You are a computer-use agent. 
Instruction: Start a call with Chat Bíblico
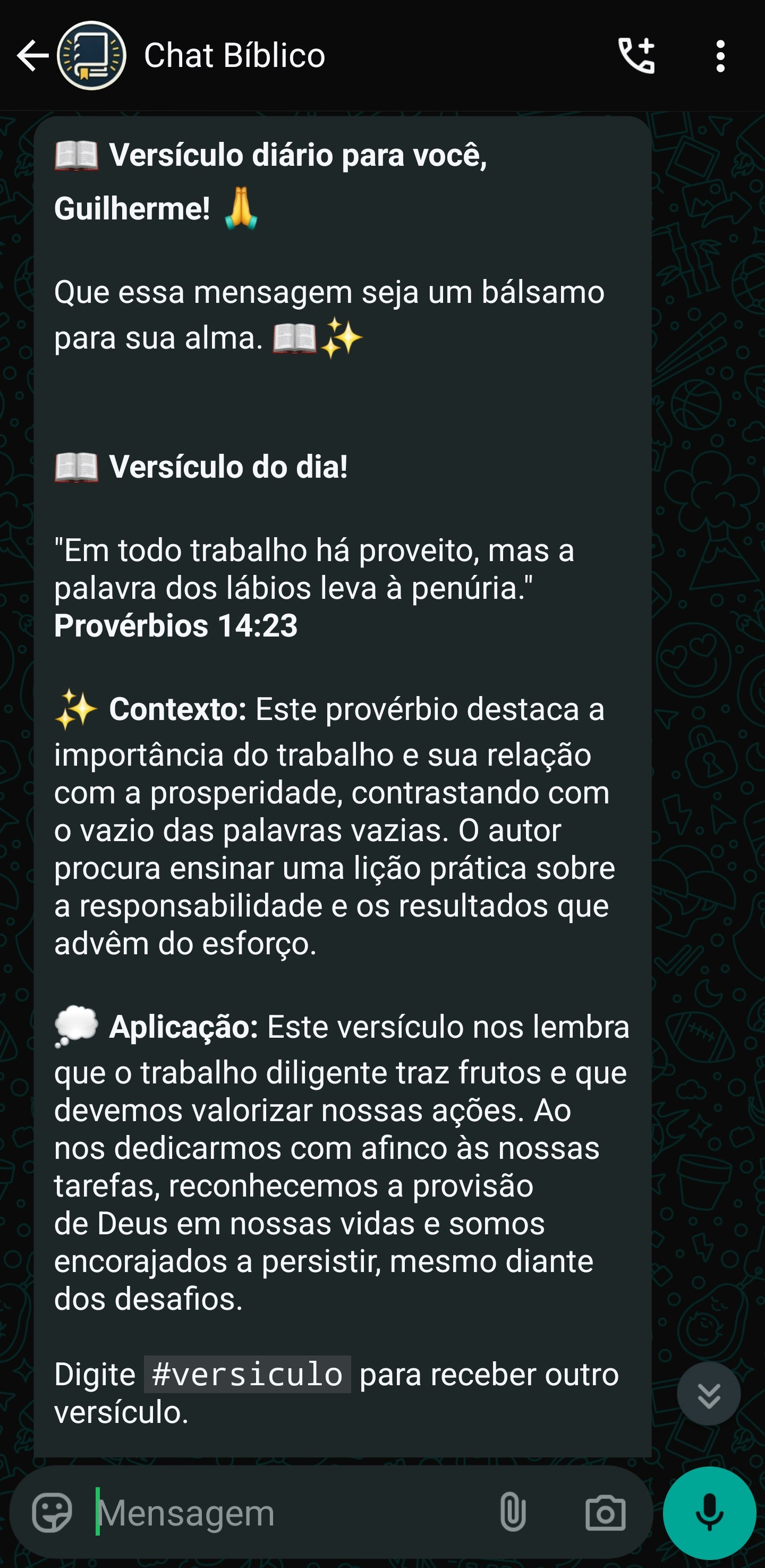tap(636, 56)
